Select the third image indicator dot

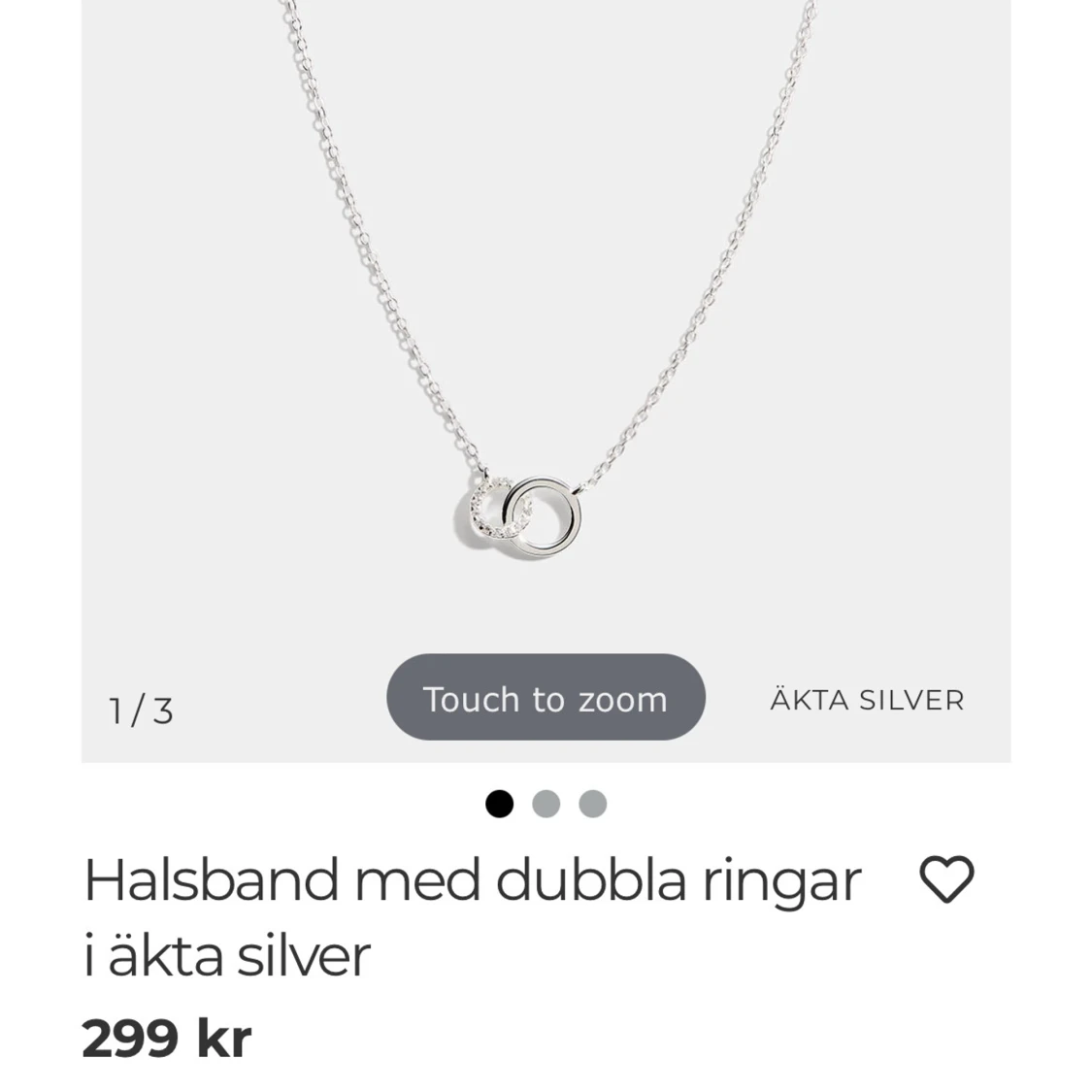coord(593,804)
